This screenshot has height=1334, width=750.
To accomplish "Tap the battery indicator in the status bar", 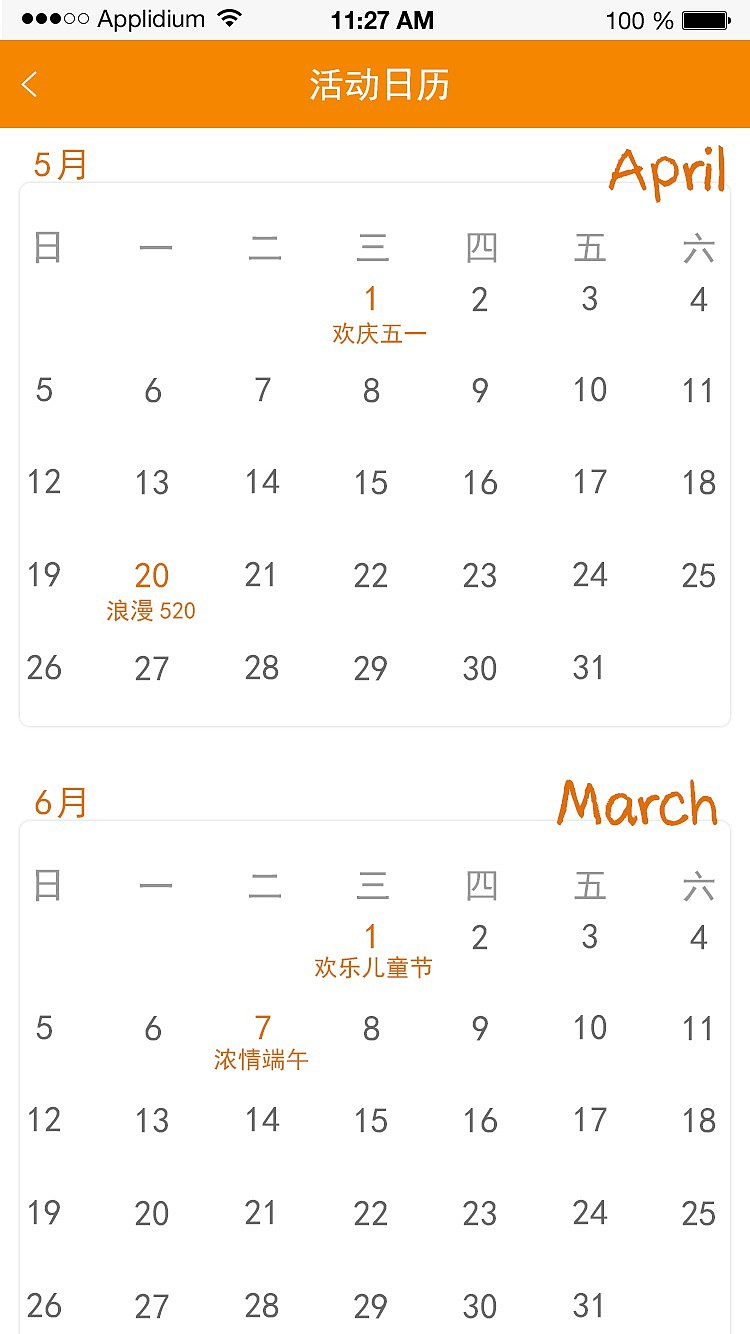I will tap(707, 17).
